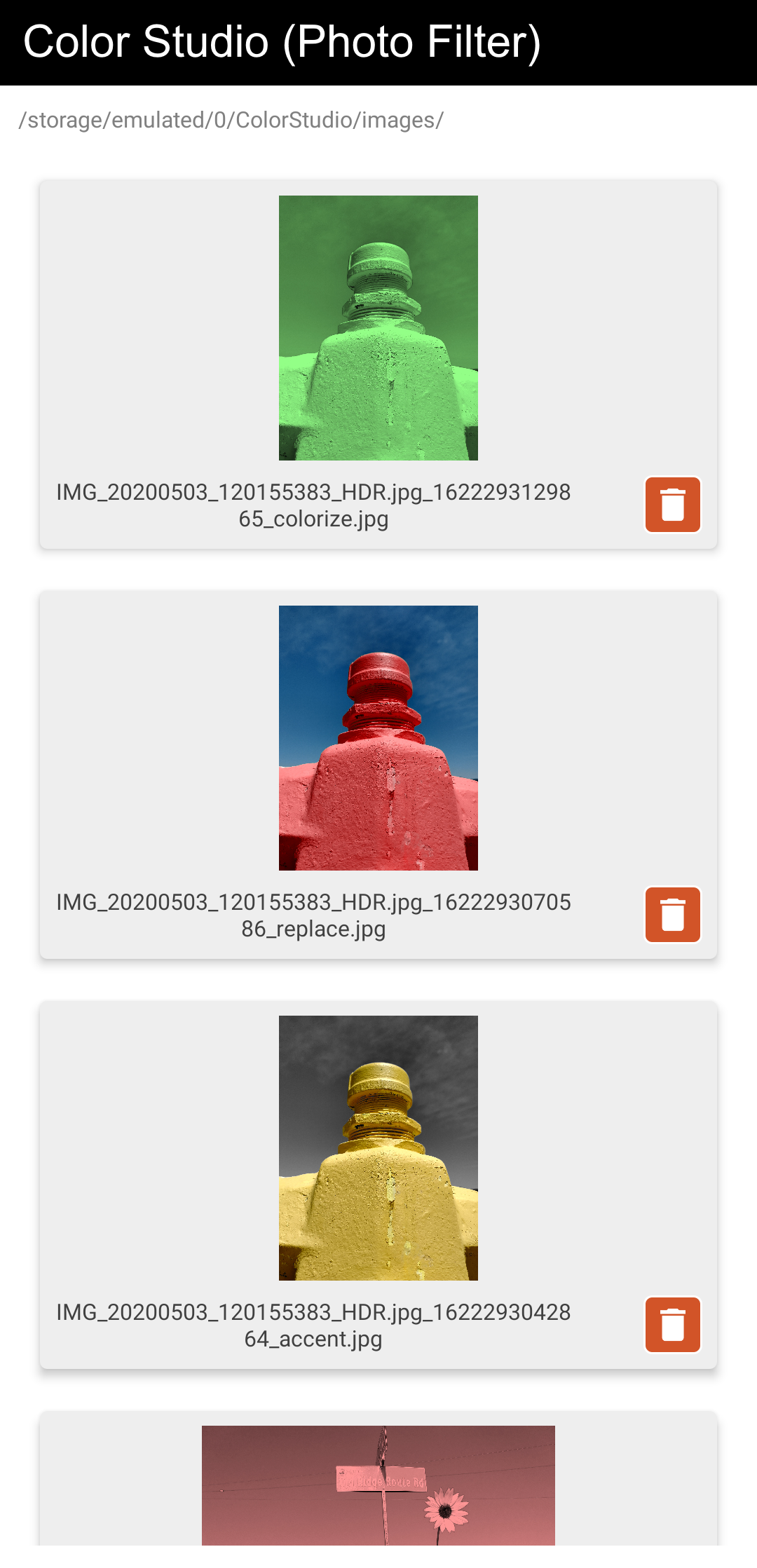Delete the colorize.jpg image
Viewport: 757px width, 1568px height.
click(673, 505)
